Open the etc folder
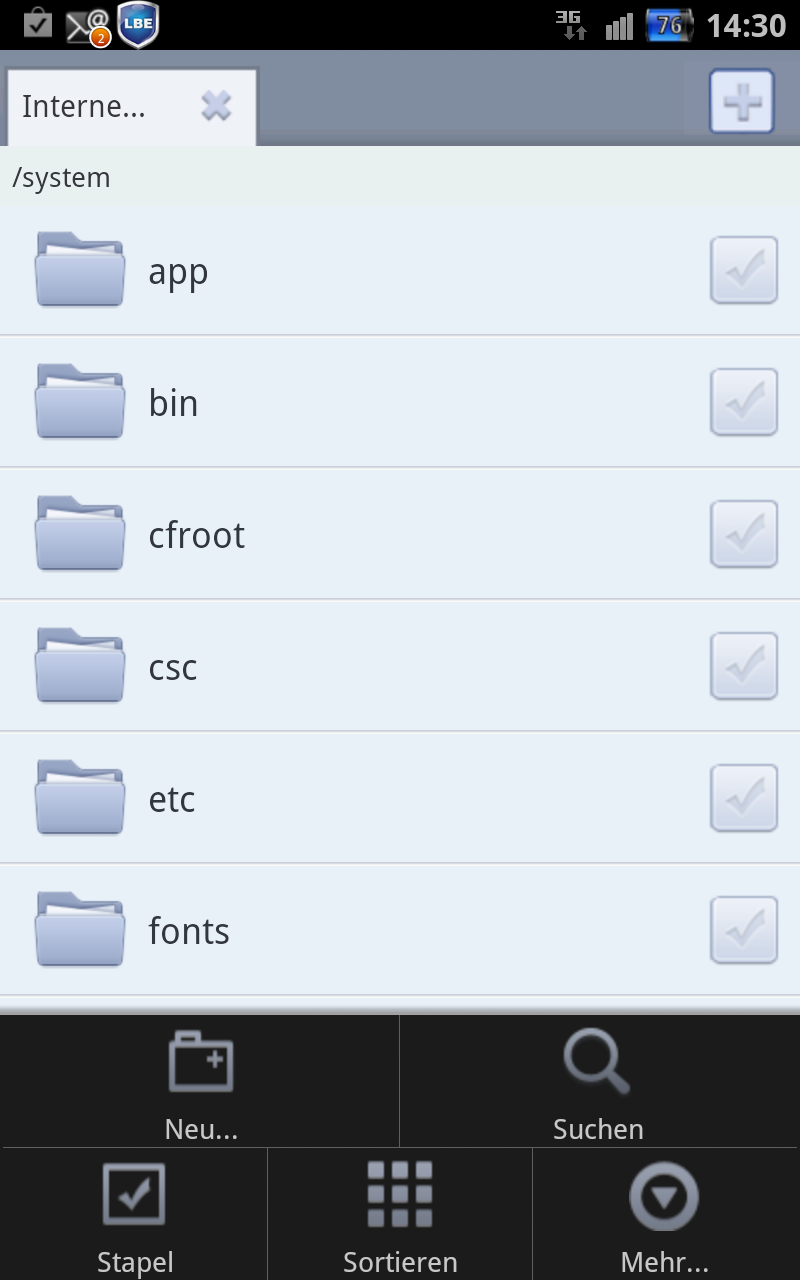The height and width of the screenshot is (1280, 800). pyautogui.click(x=400, y=798)
